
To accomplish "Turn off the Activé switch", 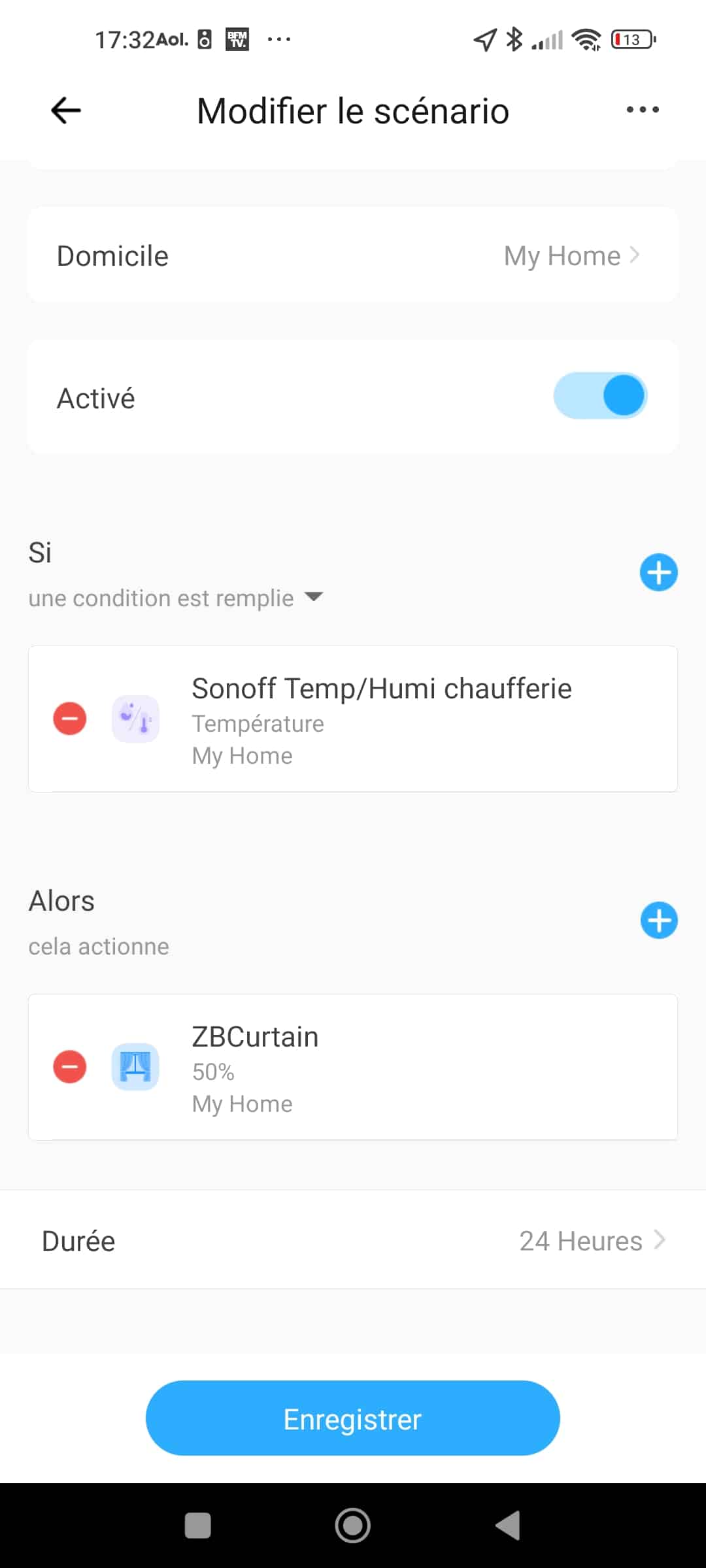I will point(600,396).
